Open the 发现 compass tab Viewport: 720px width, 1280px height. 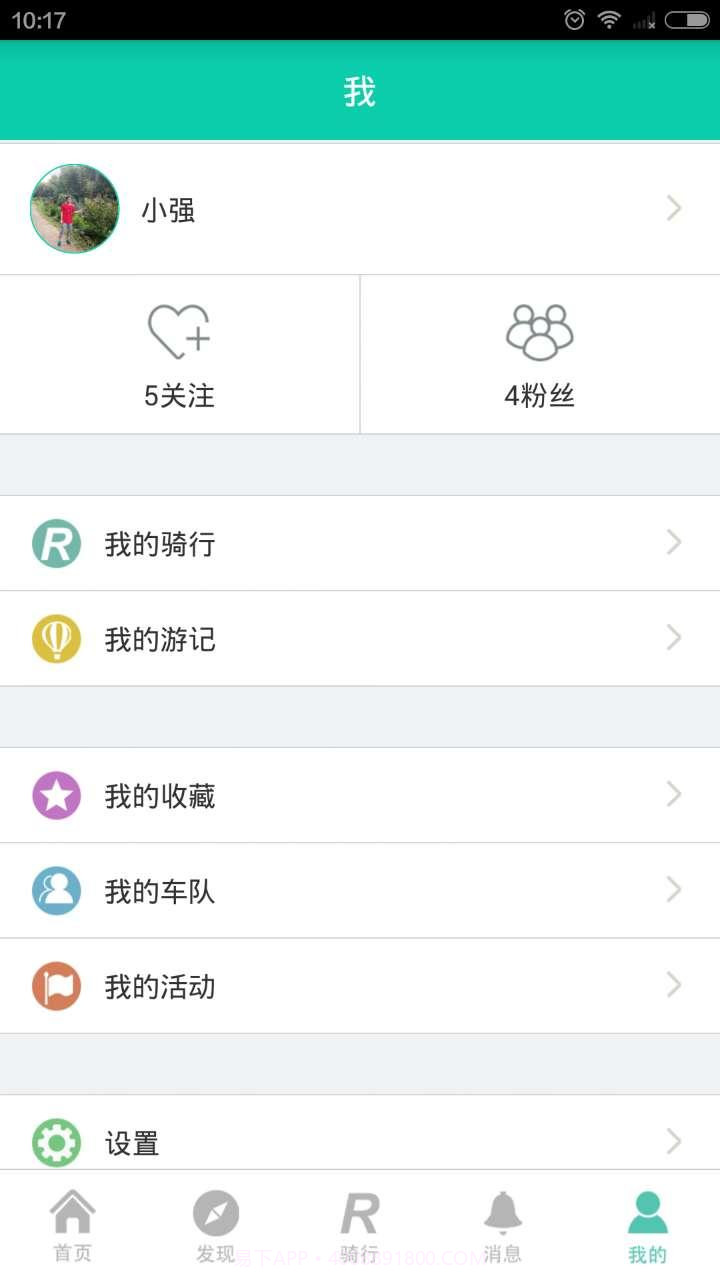tap(216, 1220)
